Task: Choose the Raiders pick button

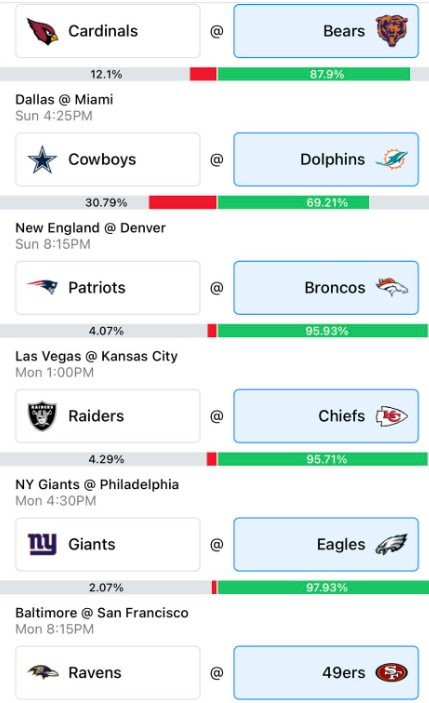Action: [x=108, y=416]
